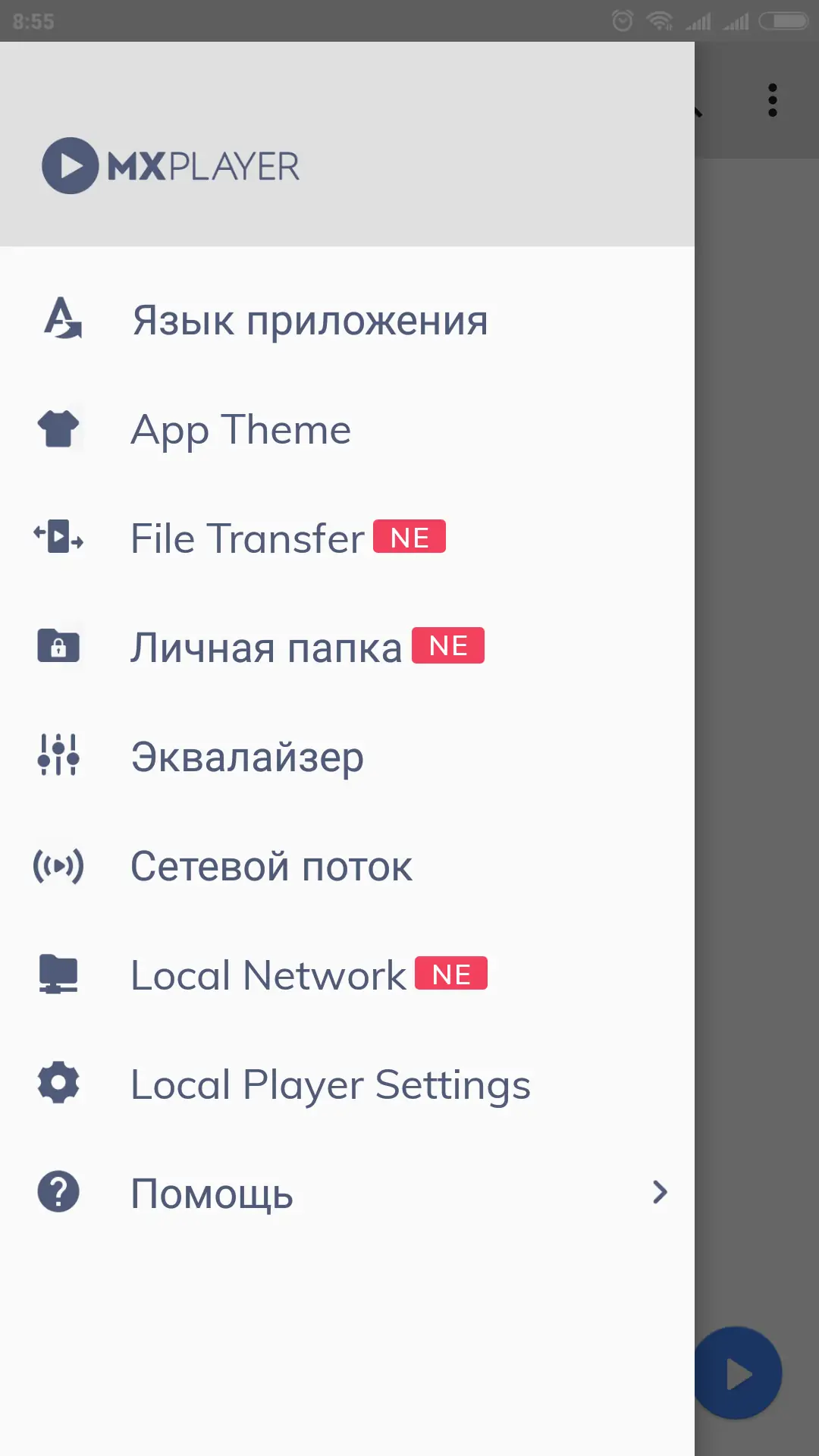This screenshot has height=1456, width=819.
Task: Open the app language setting (Язык приложения)
Action: [x=309, y=320]
